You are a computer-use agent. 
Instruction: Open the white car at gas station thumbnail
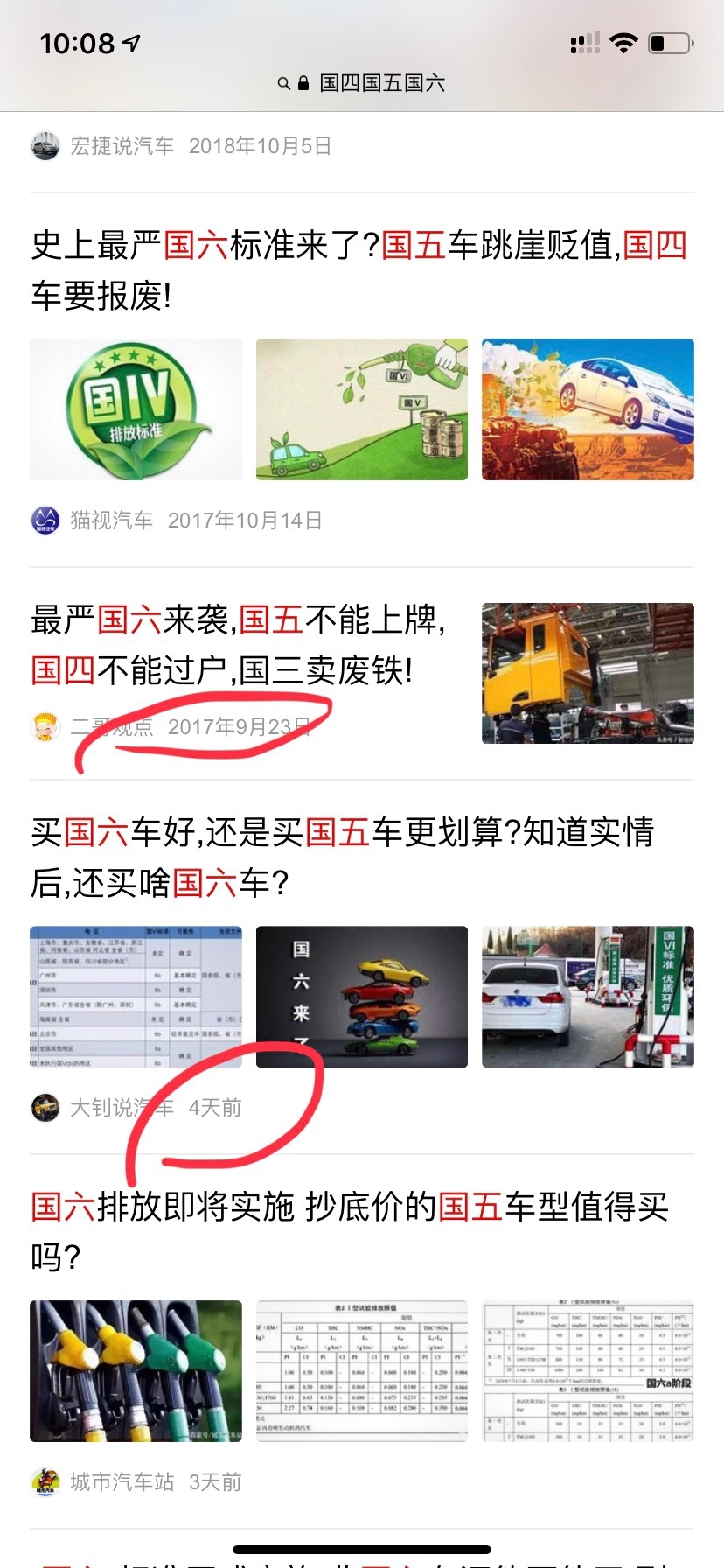[588, 997]
